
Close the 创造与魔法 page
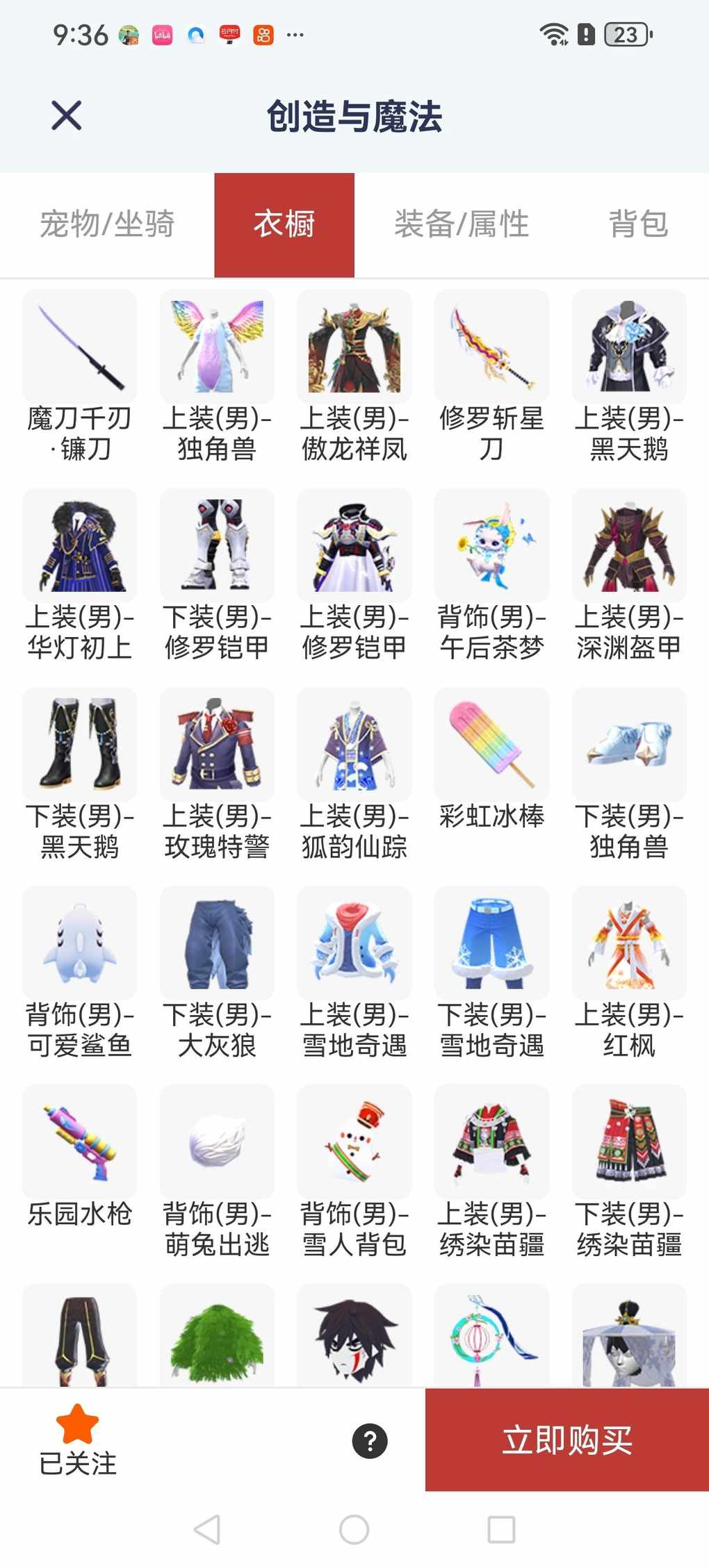click(x=67, y=115)
